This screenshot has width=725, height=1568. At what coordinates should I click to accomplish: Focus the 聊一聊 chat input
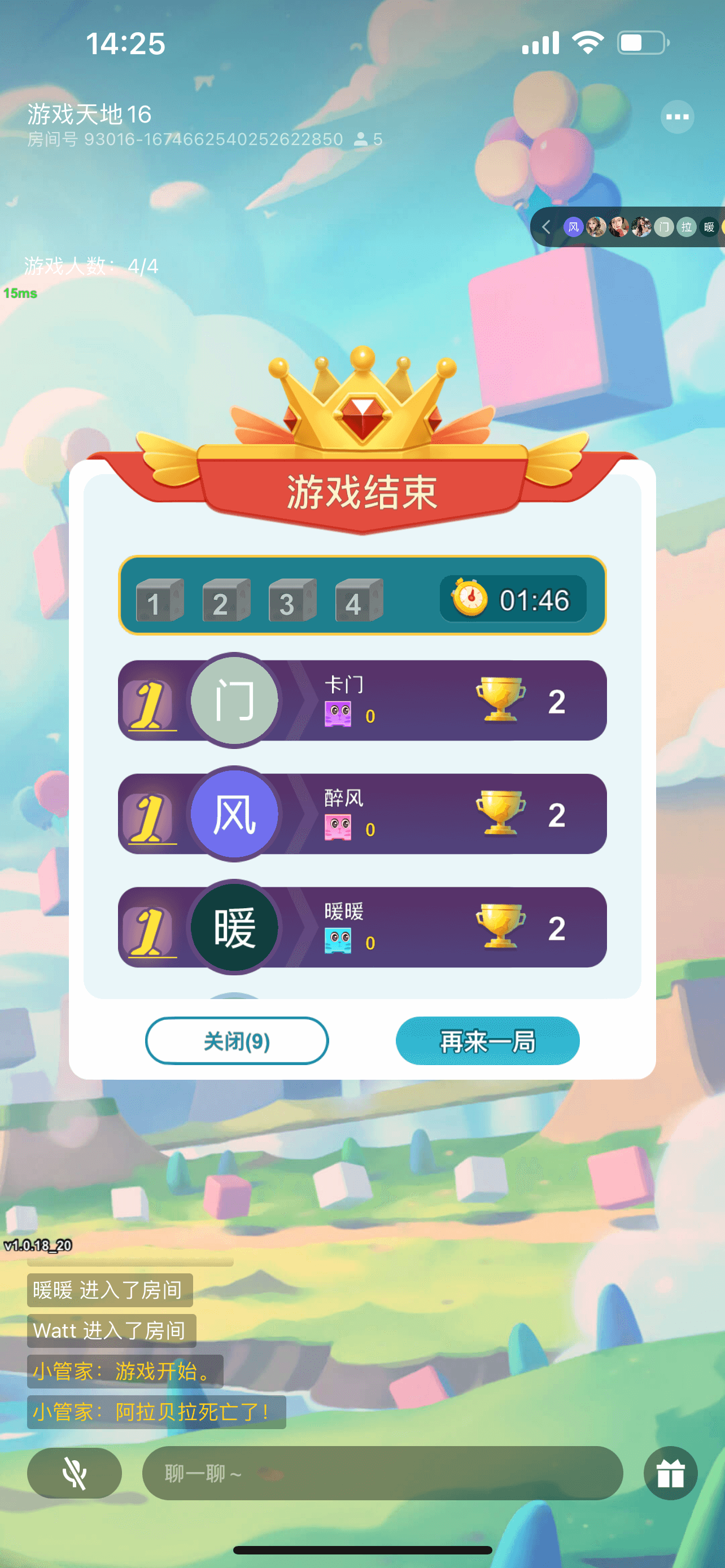click(382, 1473)
